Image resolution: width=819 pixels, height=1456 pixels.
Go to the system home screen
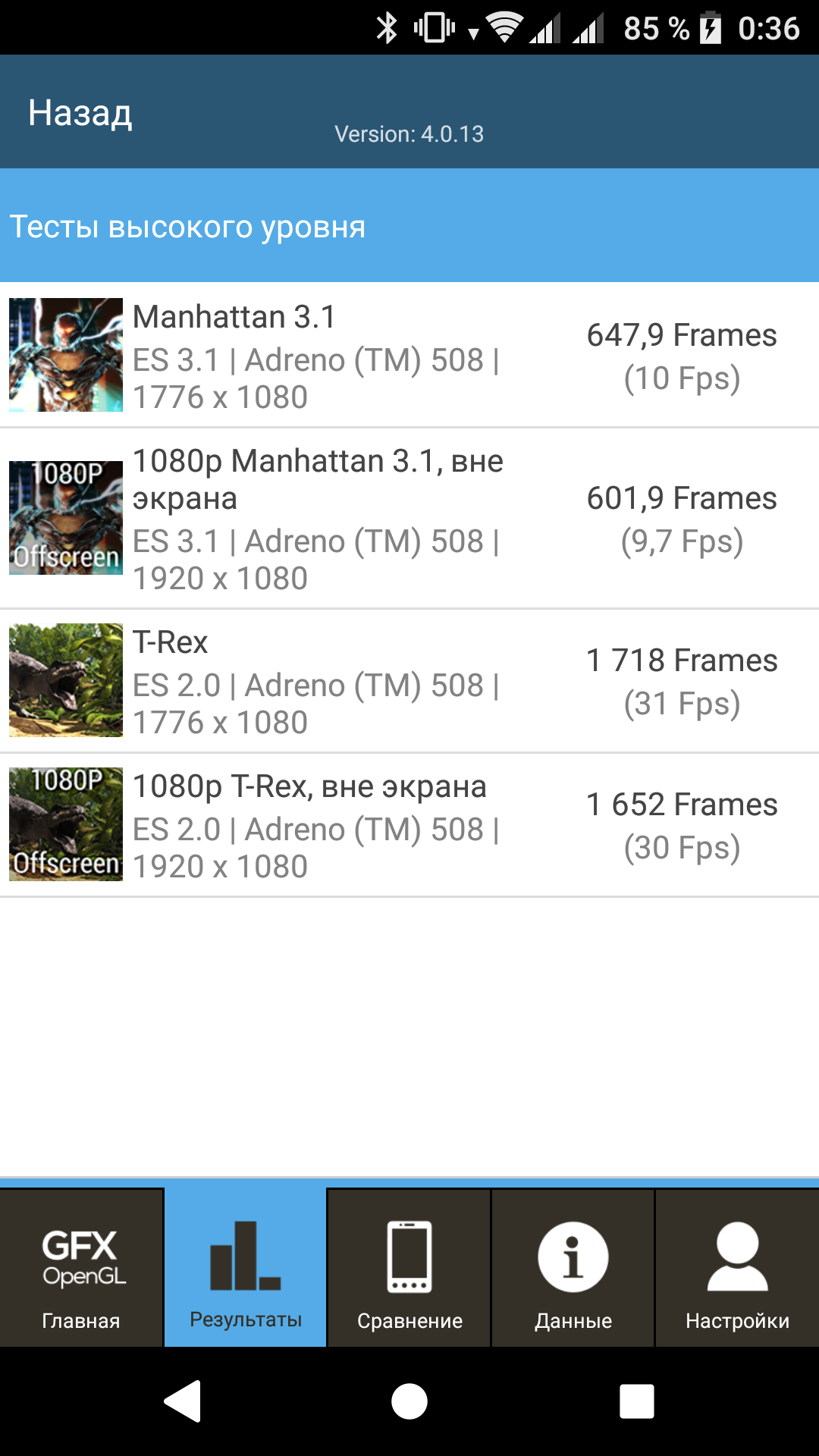pyautogui.click(x=409, y=1401)
